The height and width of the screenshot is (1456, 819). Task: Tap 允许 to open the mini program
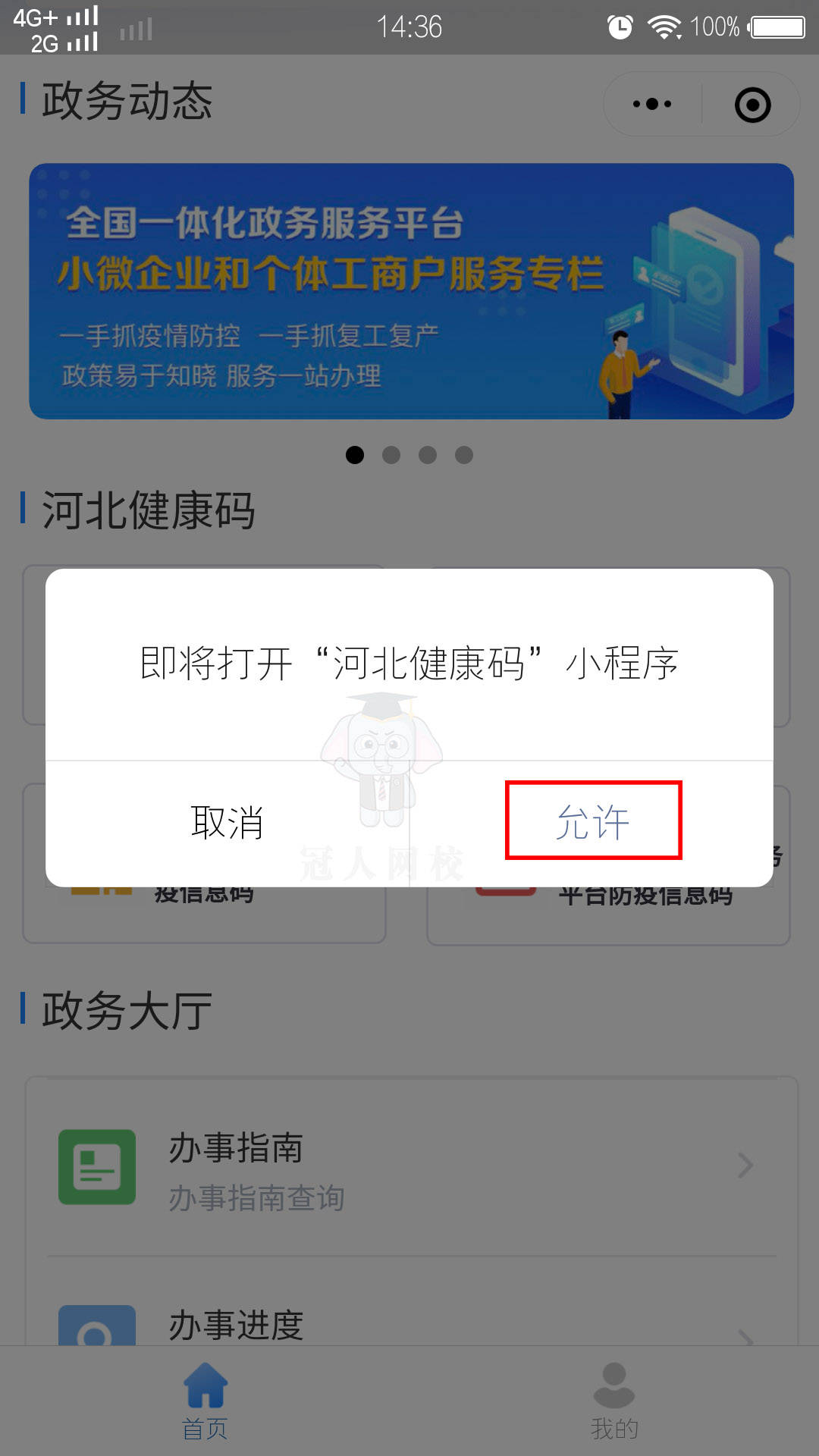point(593,821)
